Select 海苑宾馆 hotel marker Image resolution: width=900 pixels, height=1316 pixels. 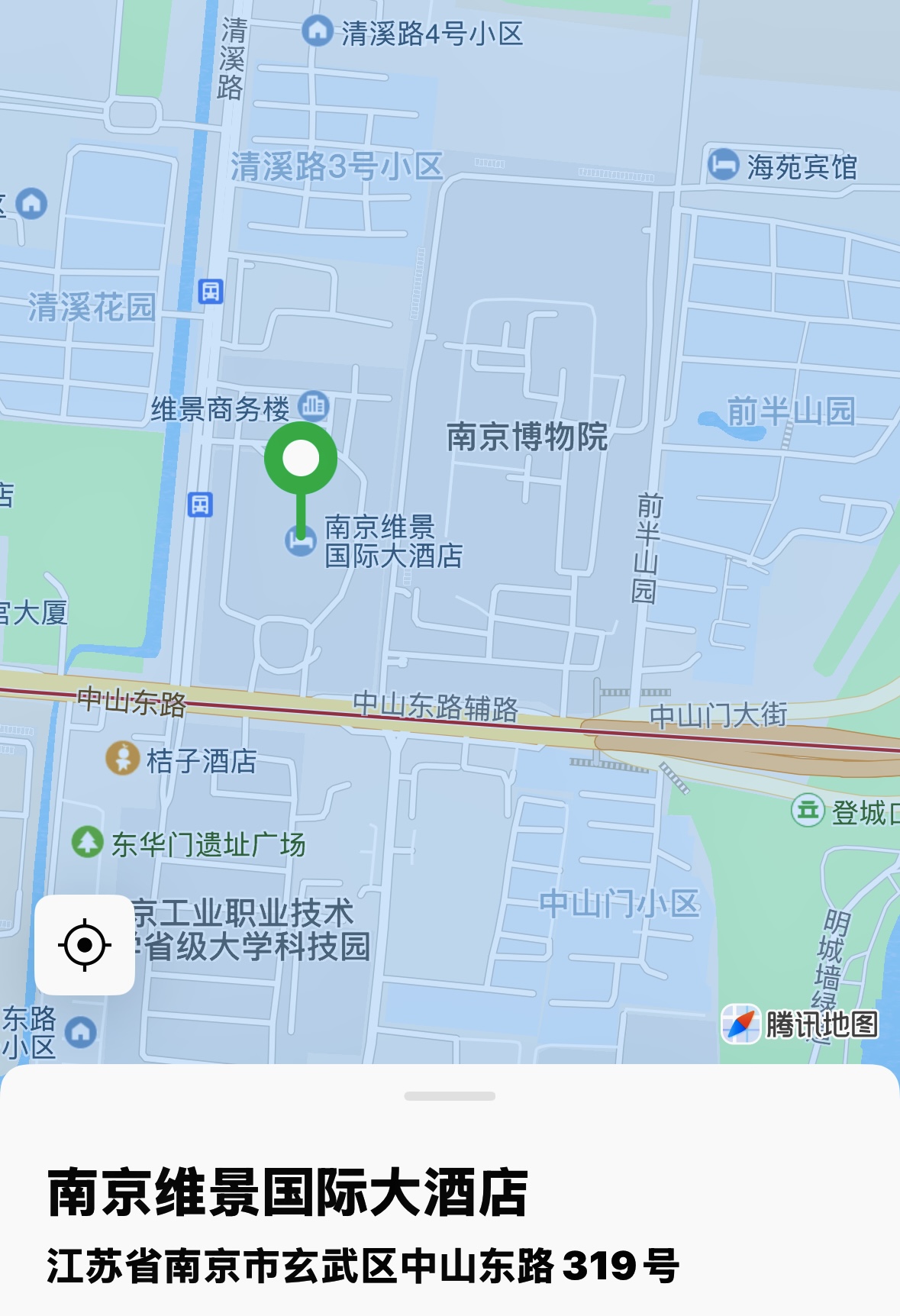(x=722, y=165)
